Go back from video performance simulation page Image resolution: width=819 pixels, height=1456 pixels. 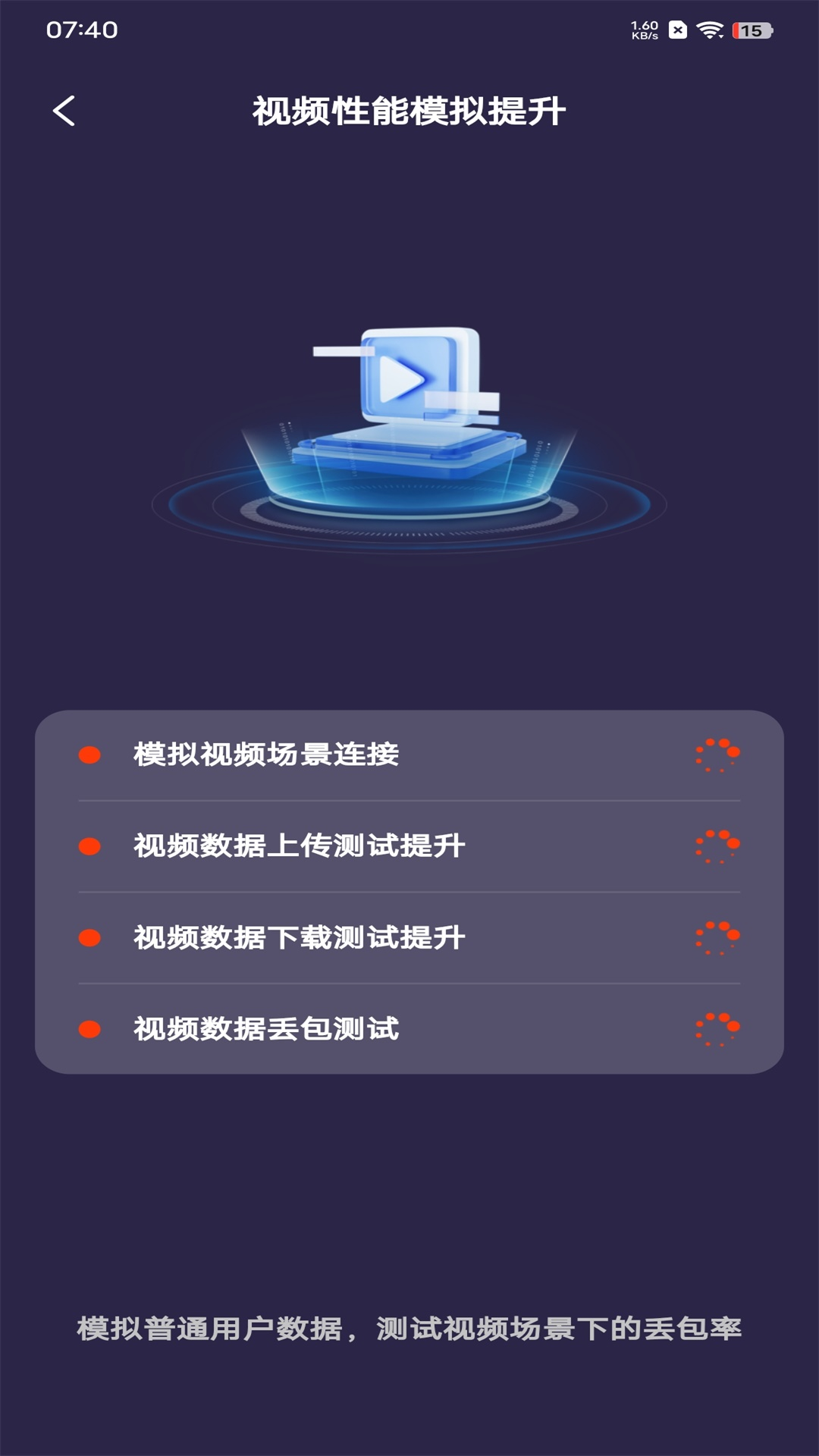(64, 111)
